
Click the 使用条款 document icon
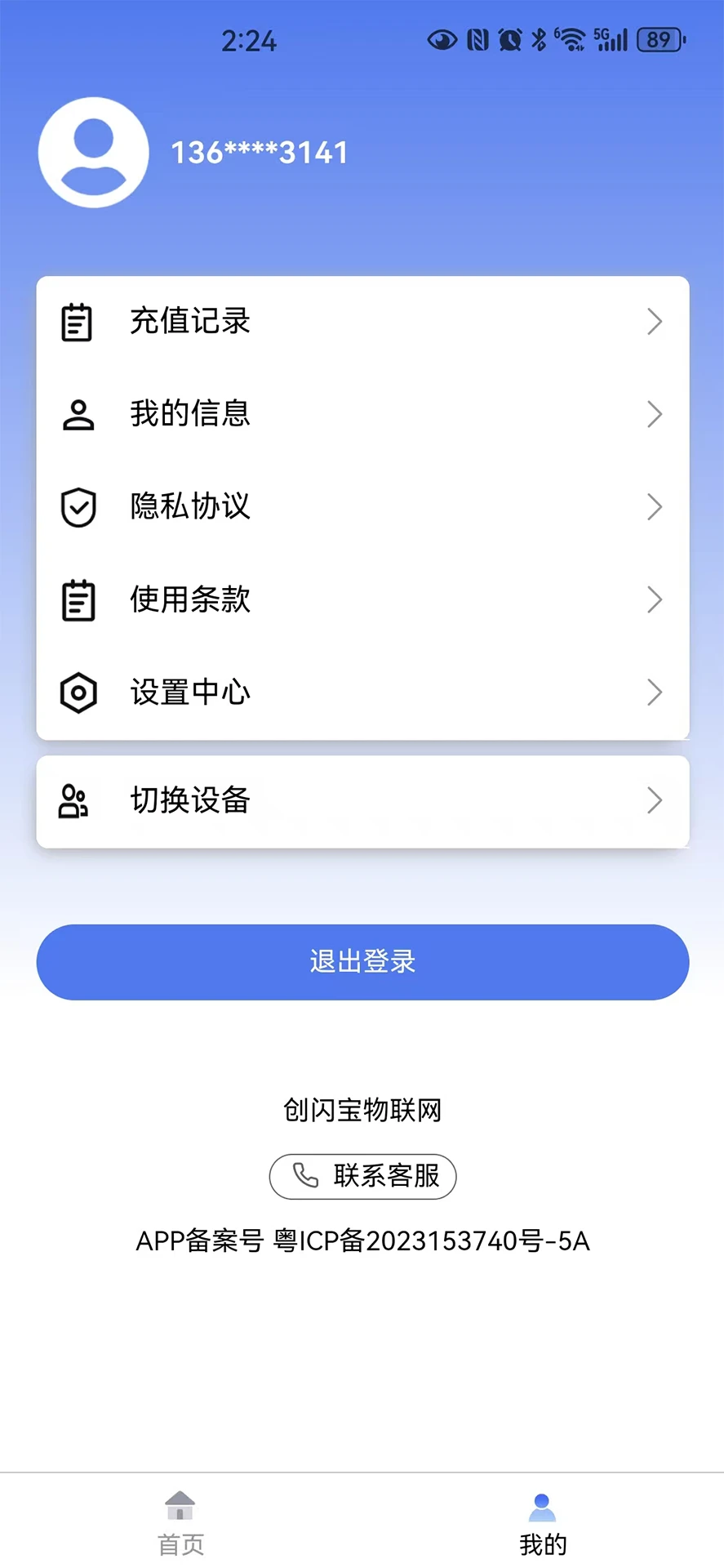78,600
